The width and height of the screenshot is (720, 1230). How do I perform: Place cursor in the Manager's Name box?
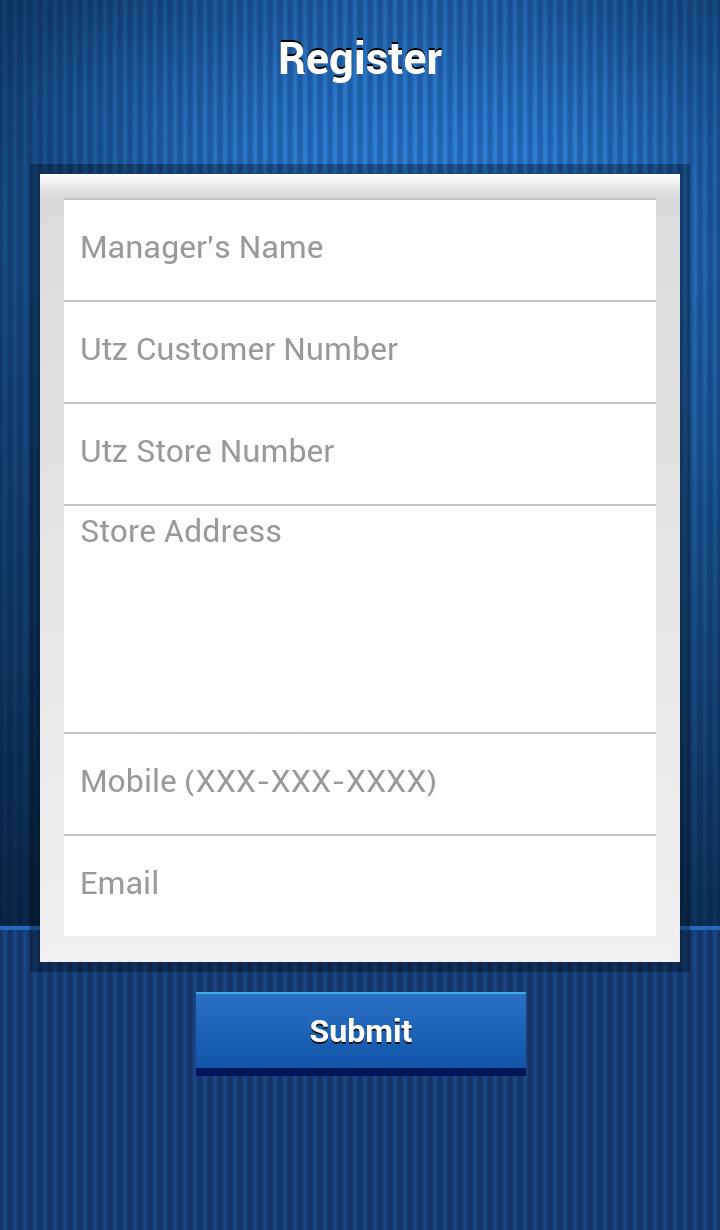[360, 248]
